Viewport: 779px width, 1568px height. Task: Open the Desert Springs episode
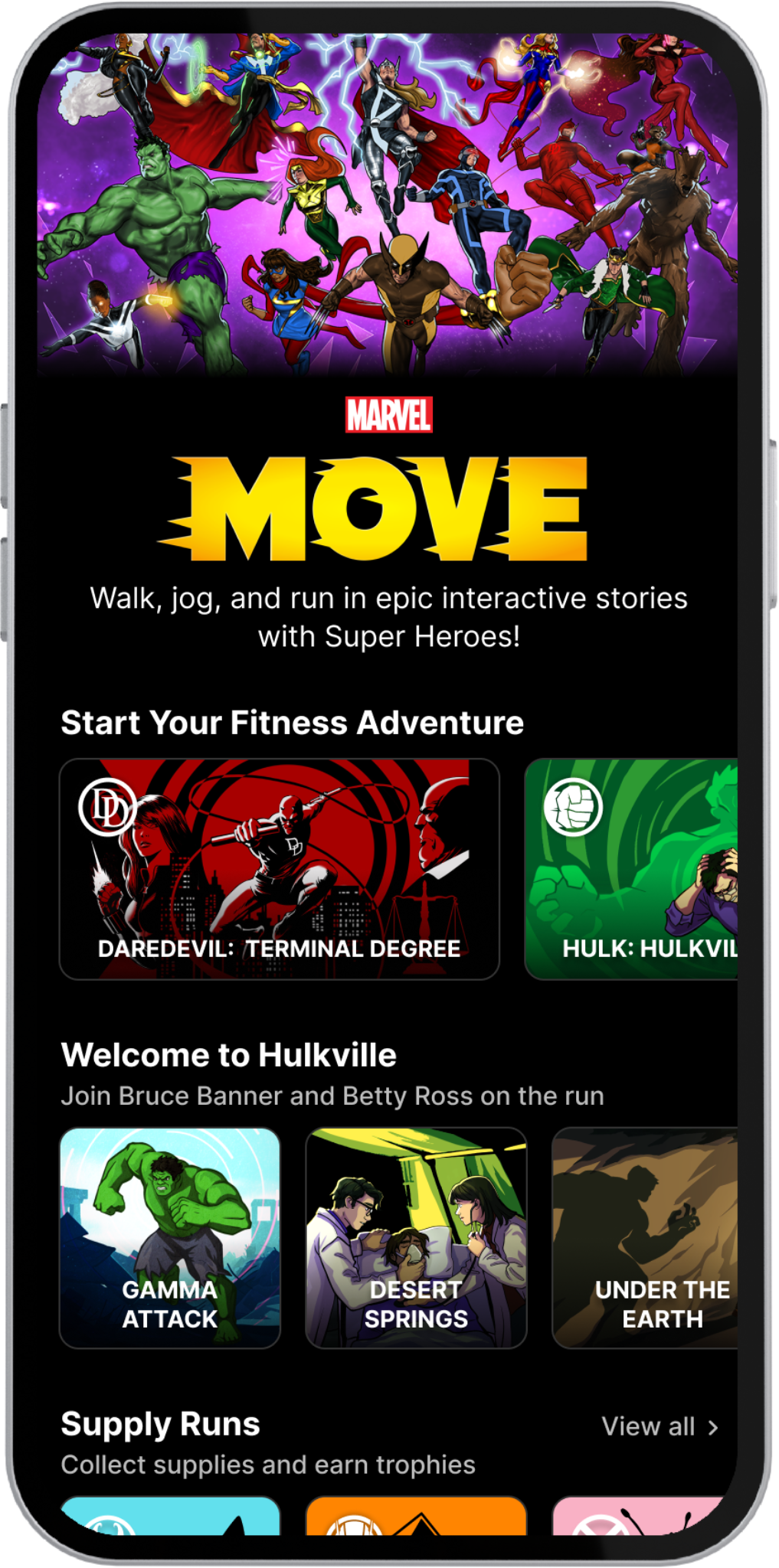(416, 1237)
